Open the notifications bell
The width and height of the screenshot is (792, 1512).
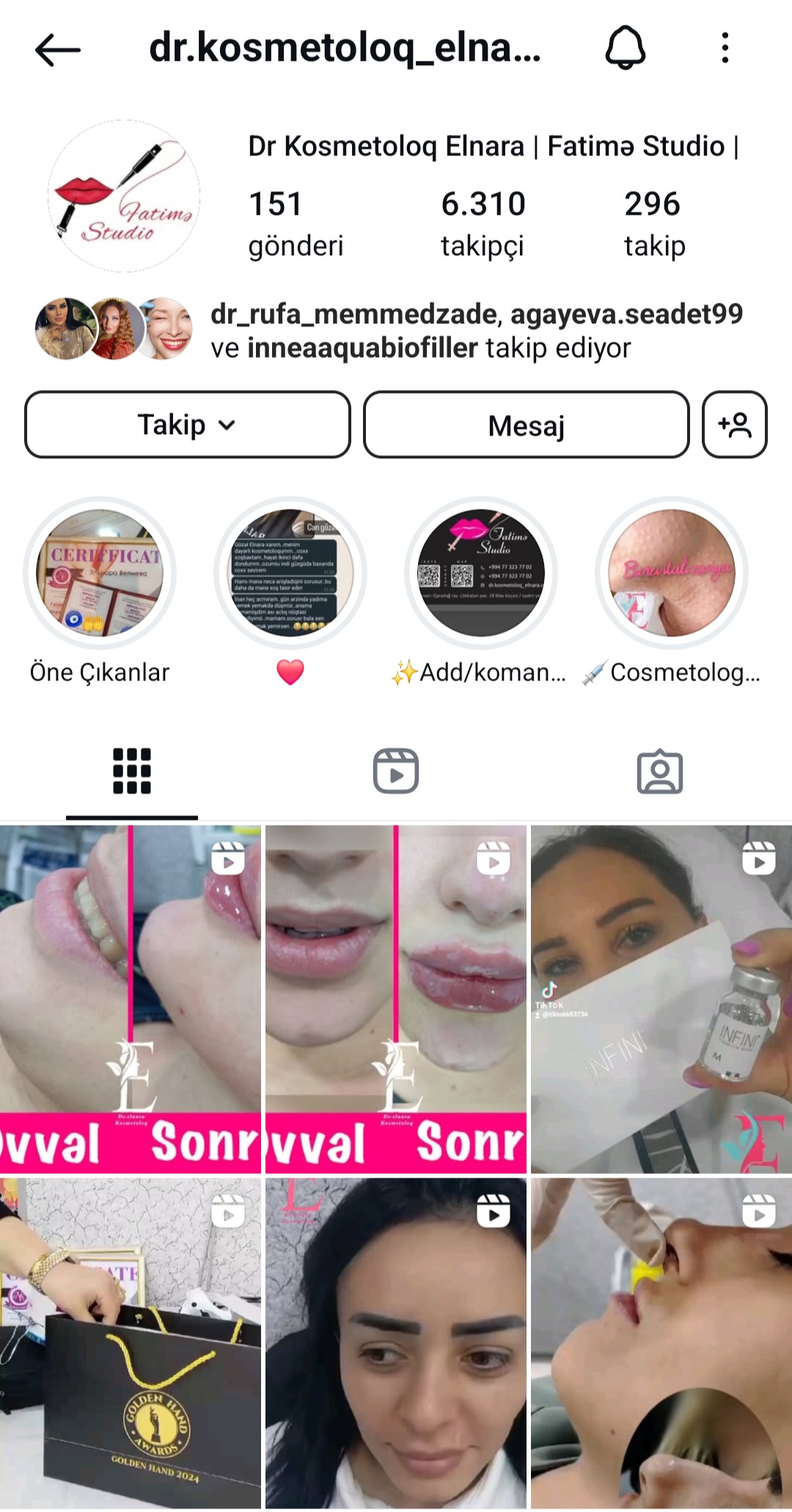625,48
